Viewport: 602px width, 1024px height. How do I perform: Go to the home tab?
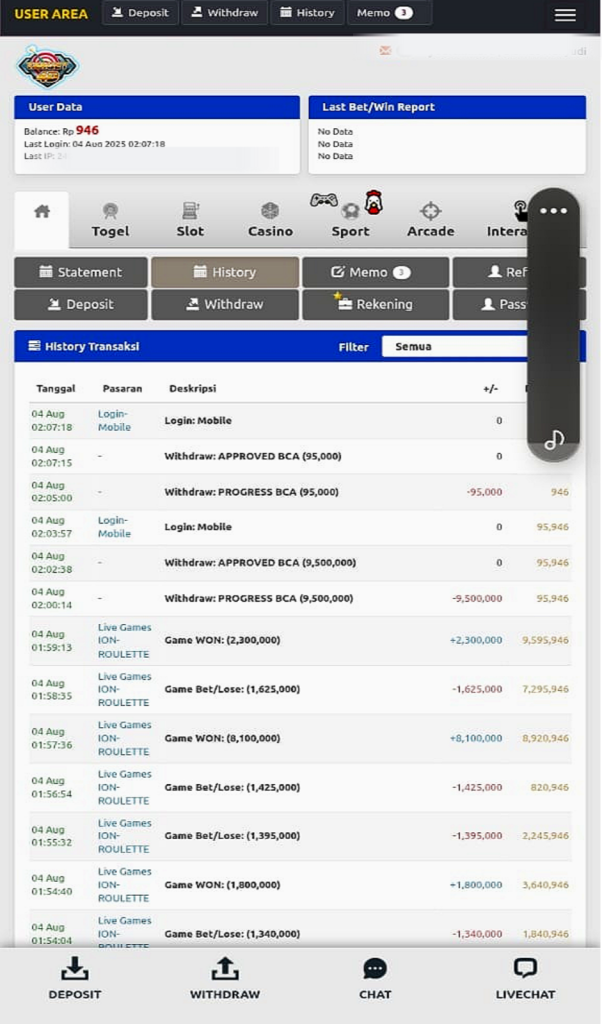42,218
